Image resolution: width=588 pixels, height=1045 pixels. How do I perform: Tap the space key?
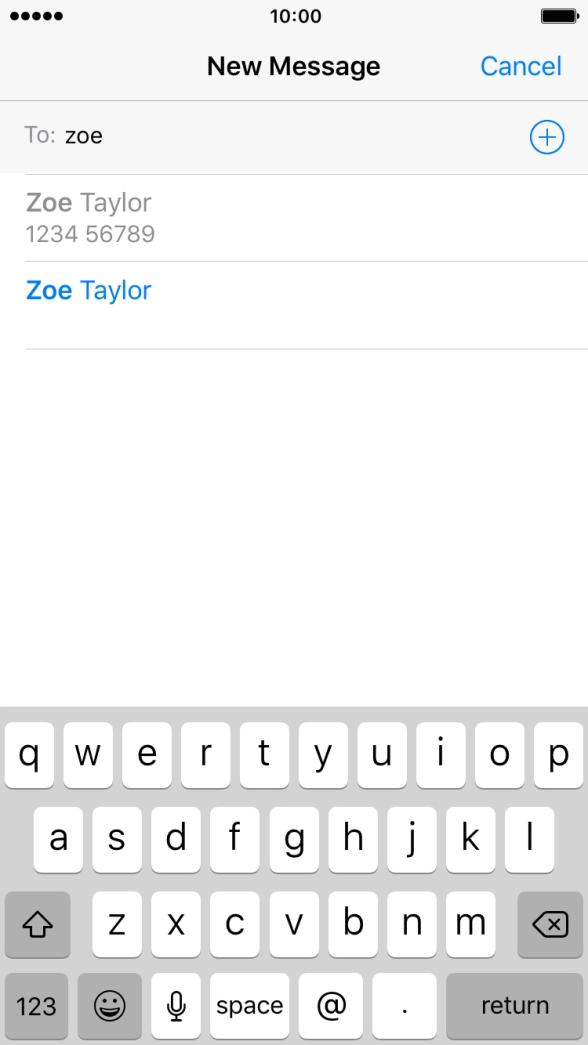tap(249, 1005)
